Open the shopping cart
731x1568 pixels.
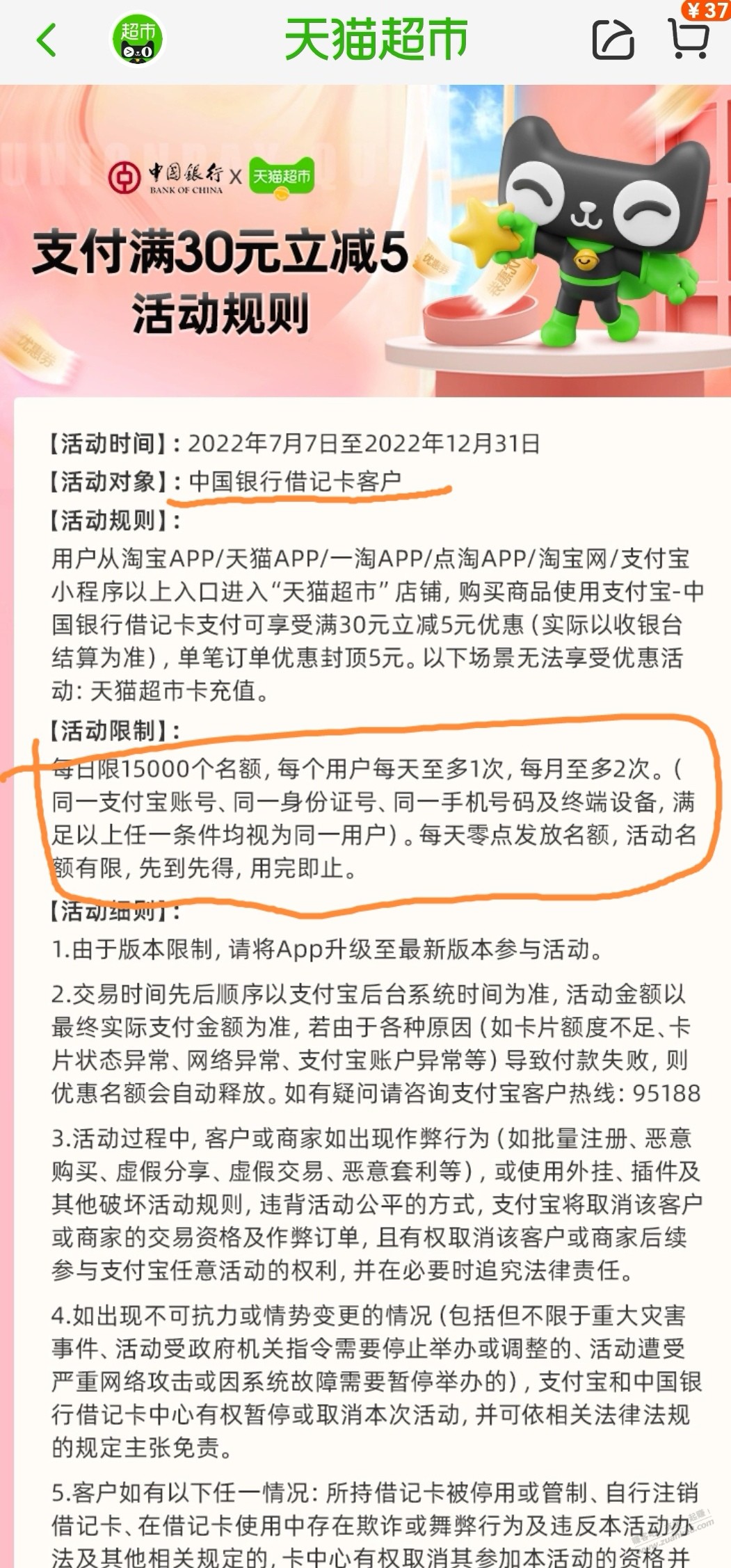coord(689,38)
